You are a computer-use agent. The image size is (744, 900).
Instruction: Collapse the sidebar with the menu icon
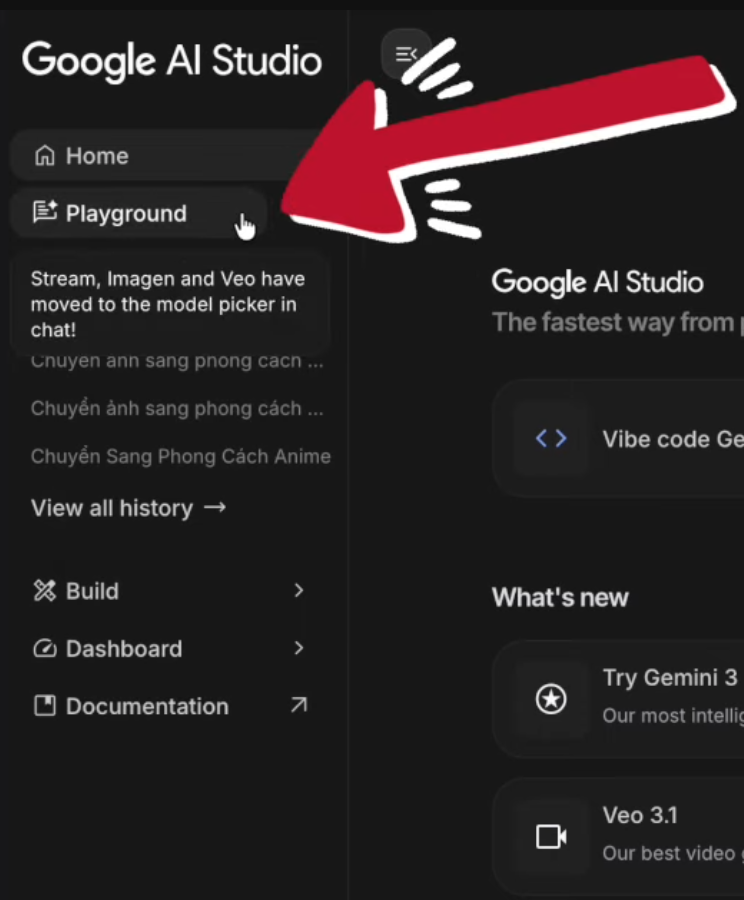(405, 55)
